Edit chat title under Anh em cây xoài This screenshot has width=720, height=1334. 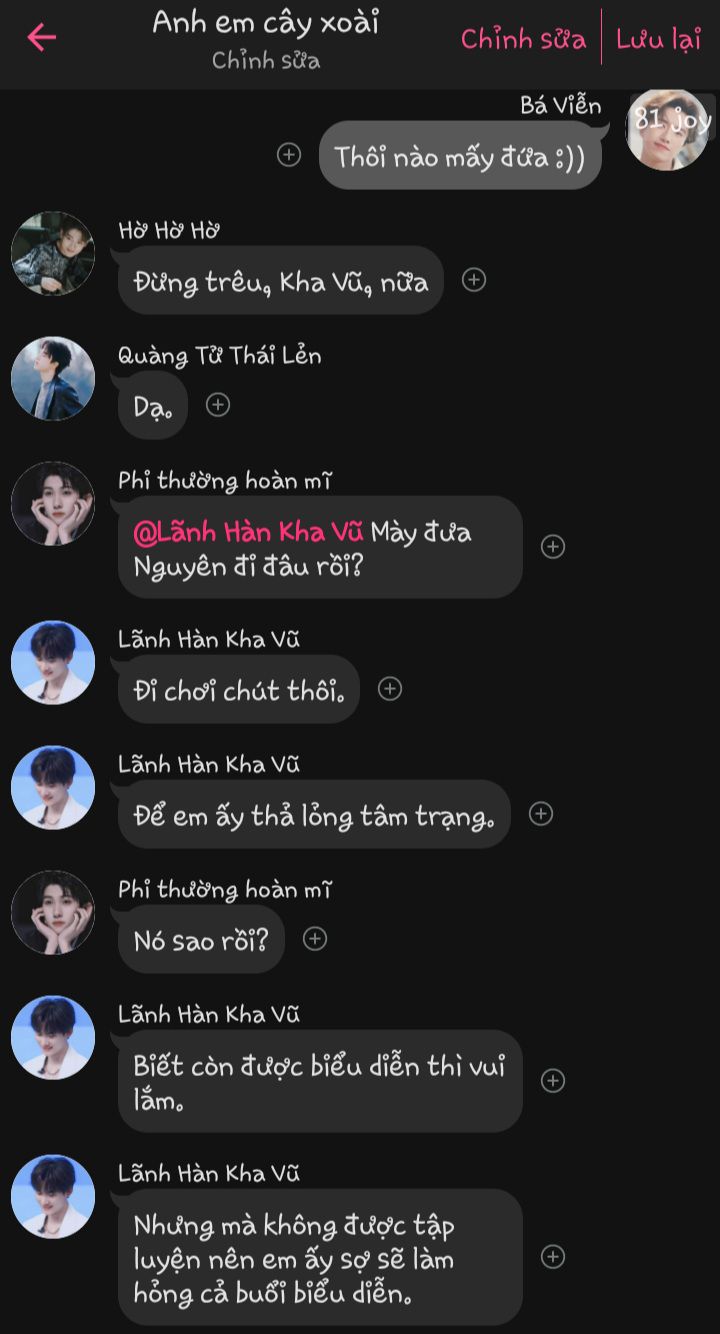tap(266, 61)
